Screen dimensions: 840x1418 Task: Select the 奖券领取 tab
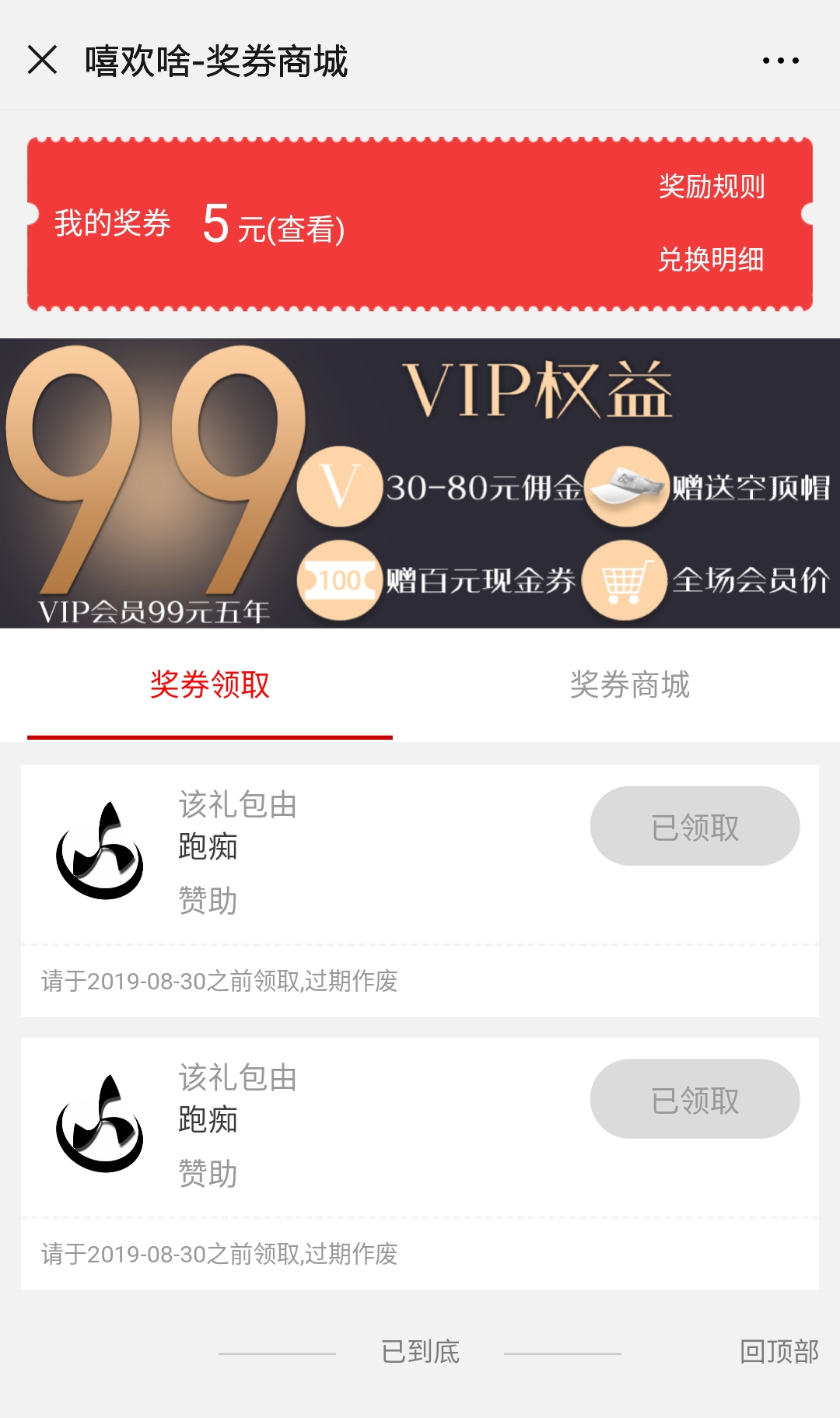(x=210, y=685)
